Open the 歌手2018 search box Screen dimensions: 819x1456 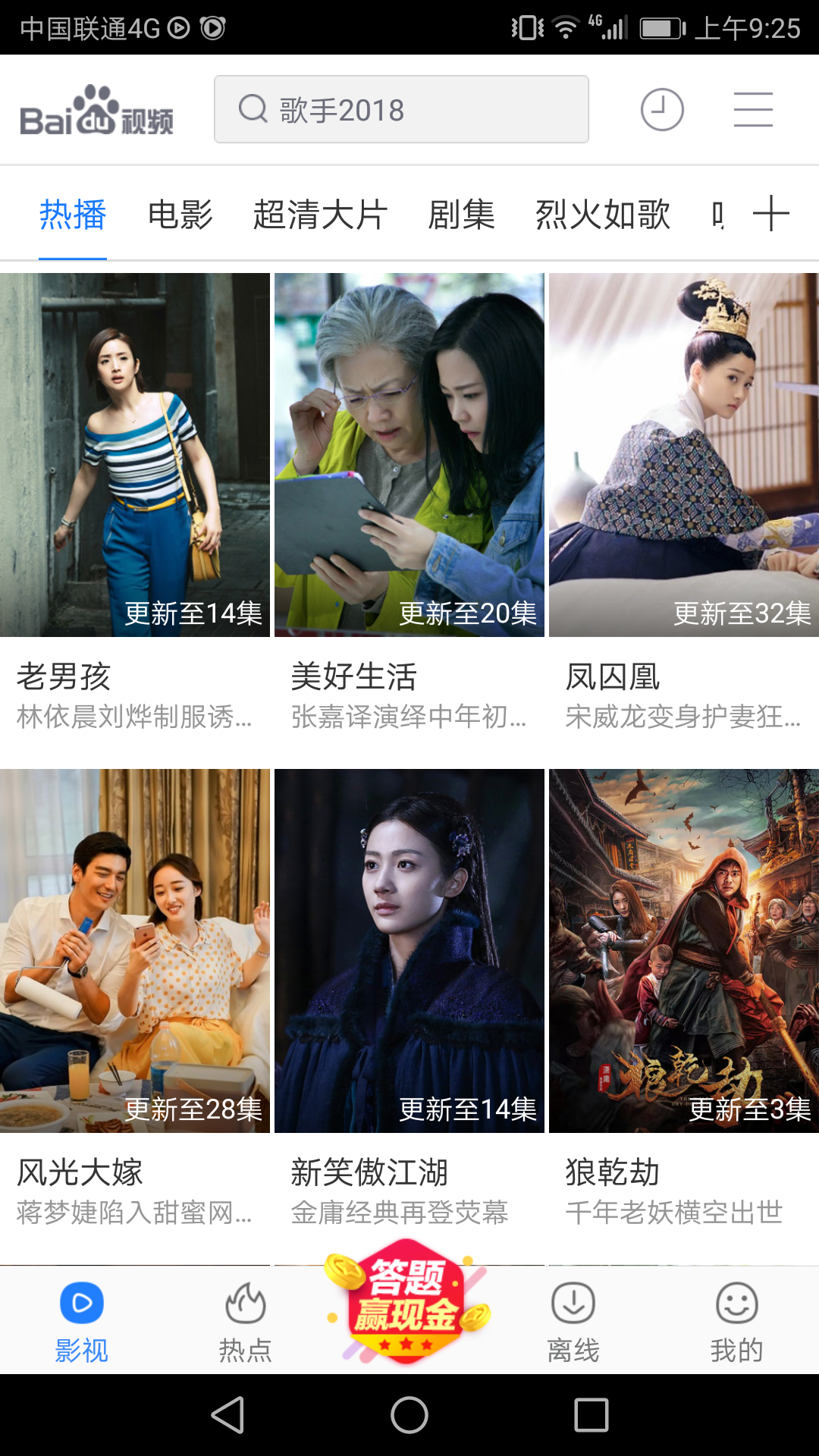coord(401,109)
